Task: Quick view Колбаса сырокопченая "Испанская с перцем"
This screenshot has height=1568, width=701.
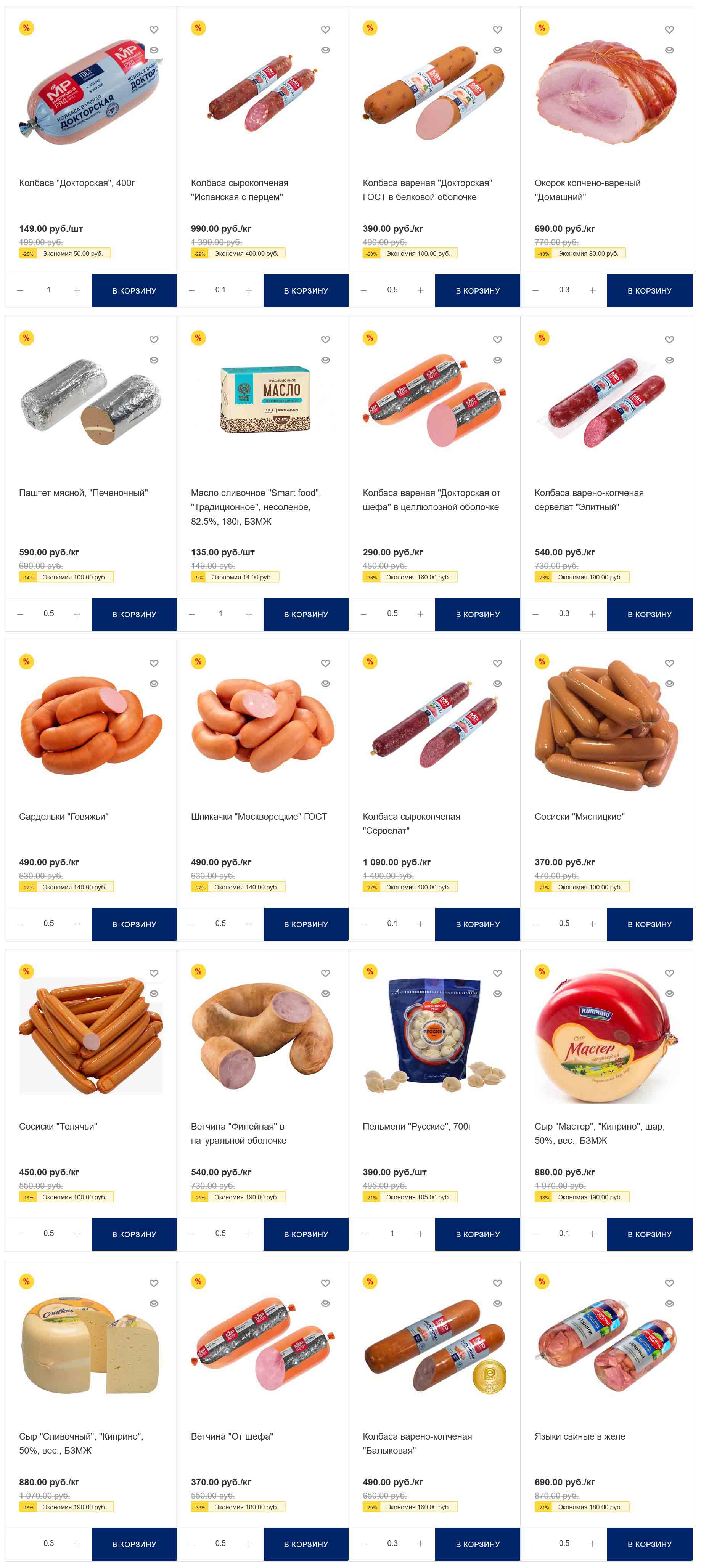Action: [x=325, y=51]
